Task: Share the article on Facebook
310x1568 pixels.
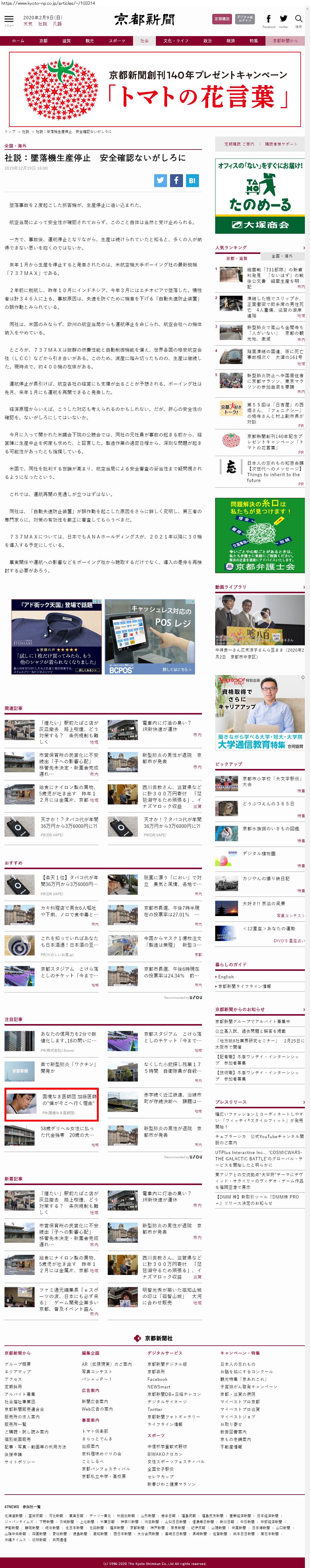Action: click(176, 180)
